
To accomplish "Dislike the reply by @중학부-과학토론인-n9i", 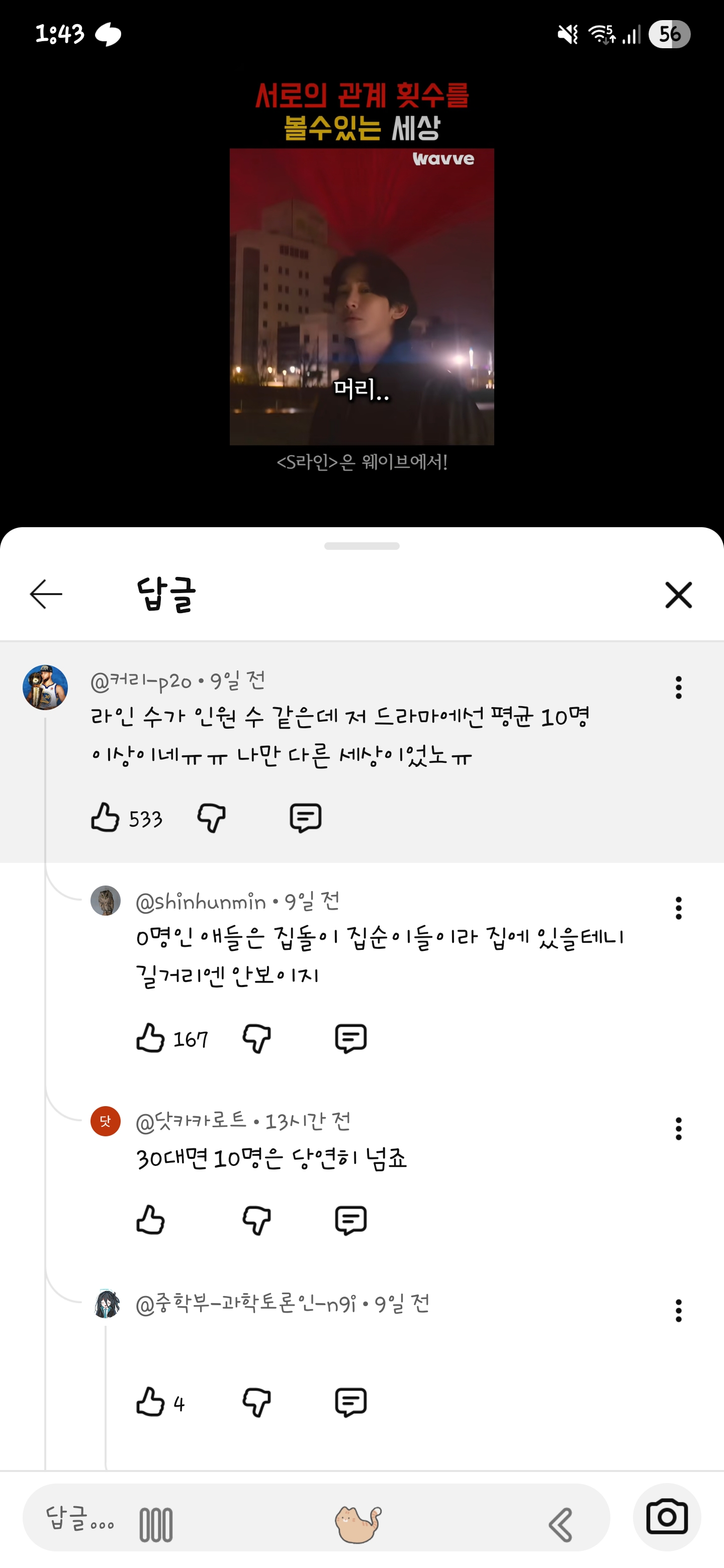I will (256, 1402).
